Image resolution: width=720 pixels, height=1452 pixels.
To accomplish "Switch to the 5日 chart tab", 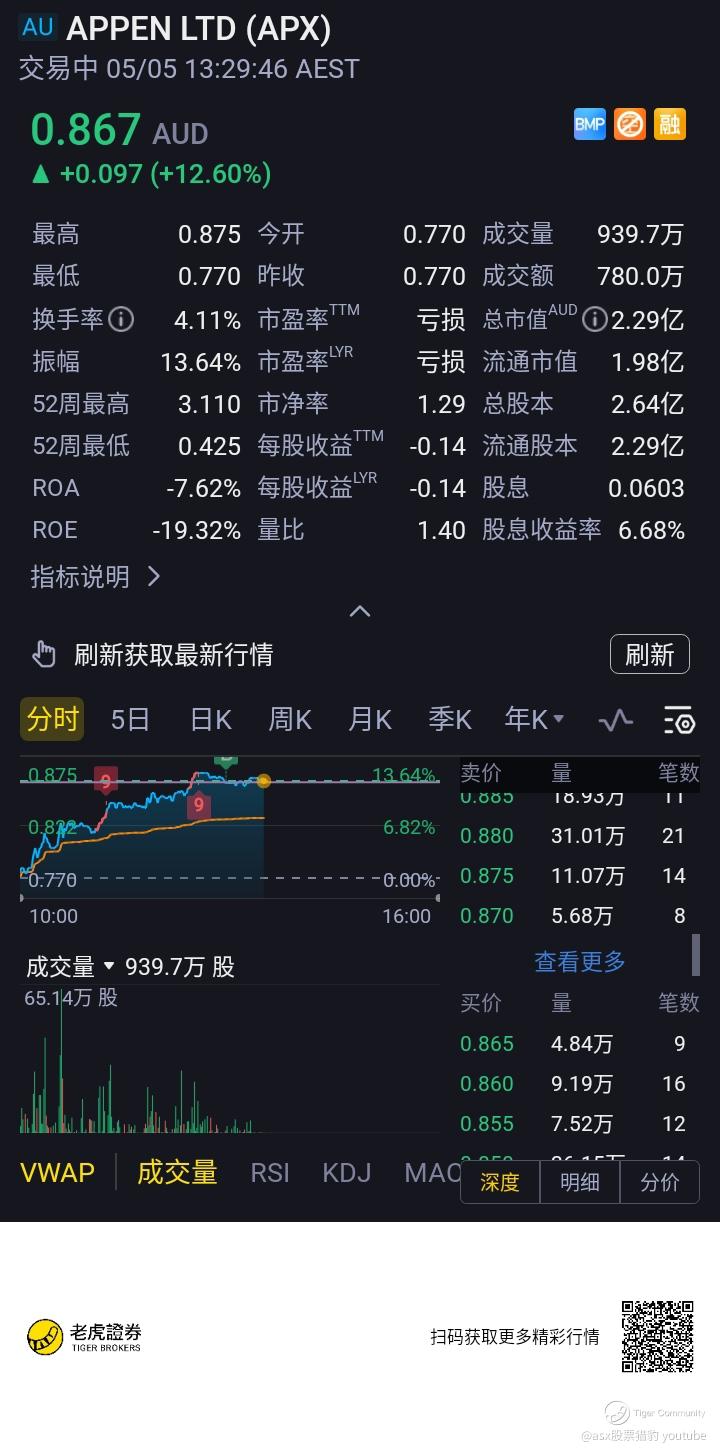I will pyautogui.click(x=130, y=719).
